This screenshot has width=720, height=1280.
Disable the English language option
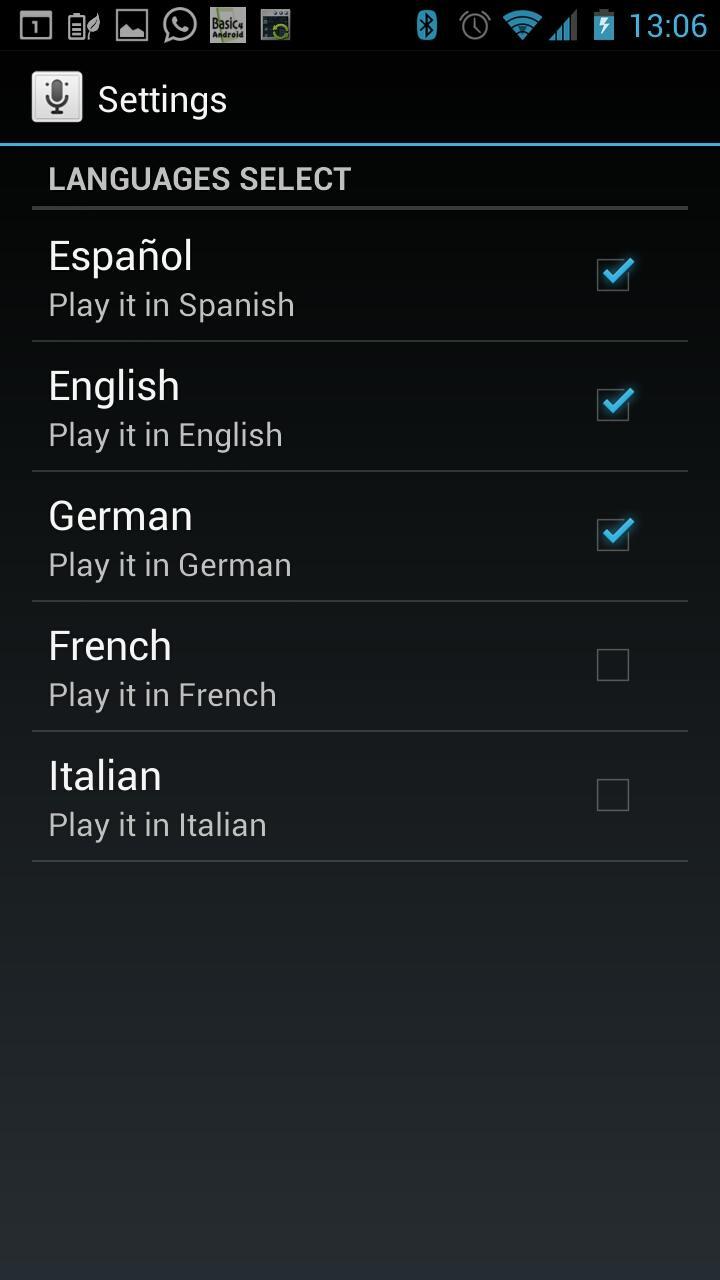pos(613,404)
